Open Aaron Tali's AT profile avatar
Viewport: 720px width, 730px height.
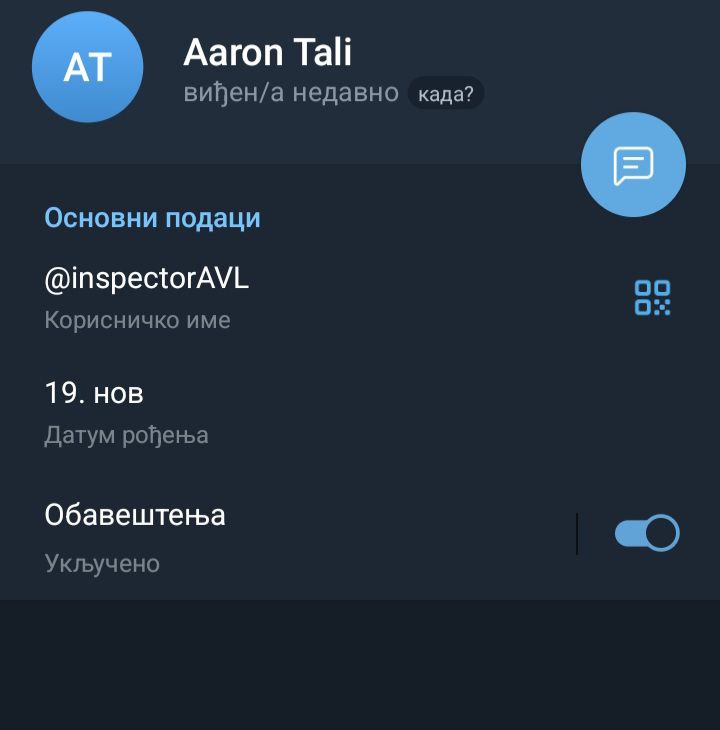click(x=88, y=67)
